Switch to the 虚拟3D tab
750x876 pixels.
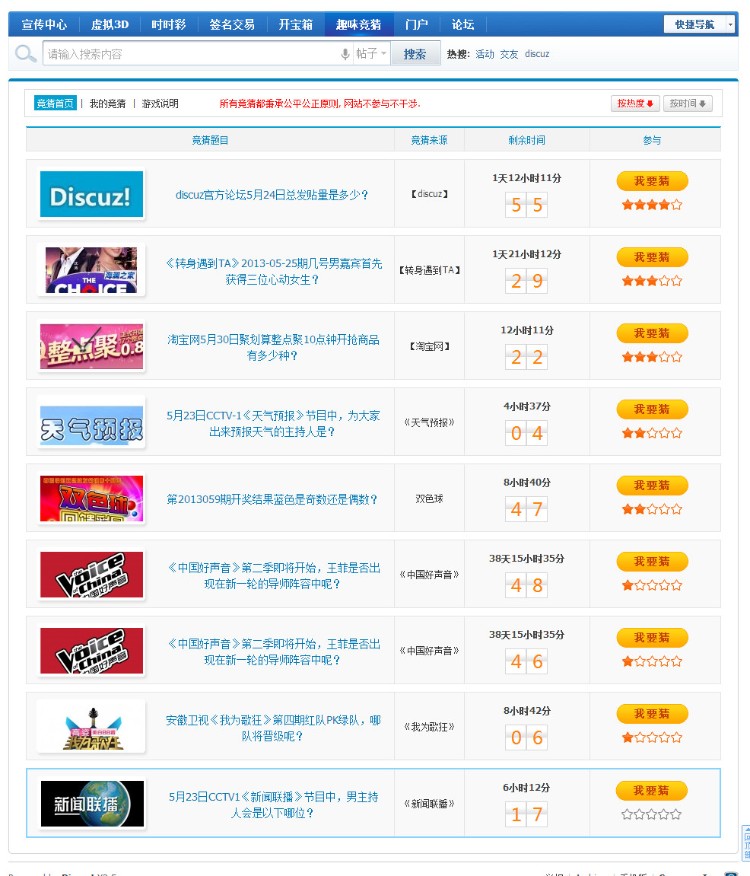(x=110, y=24)
